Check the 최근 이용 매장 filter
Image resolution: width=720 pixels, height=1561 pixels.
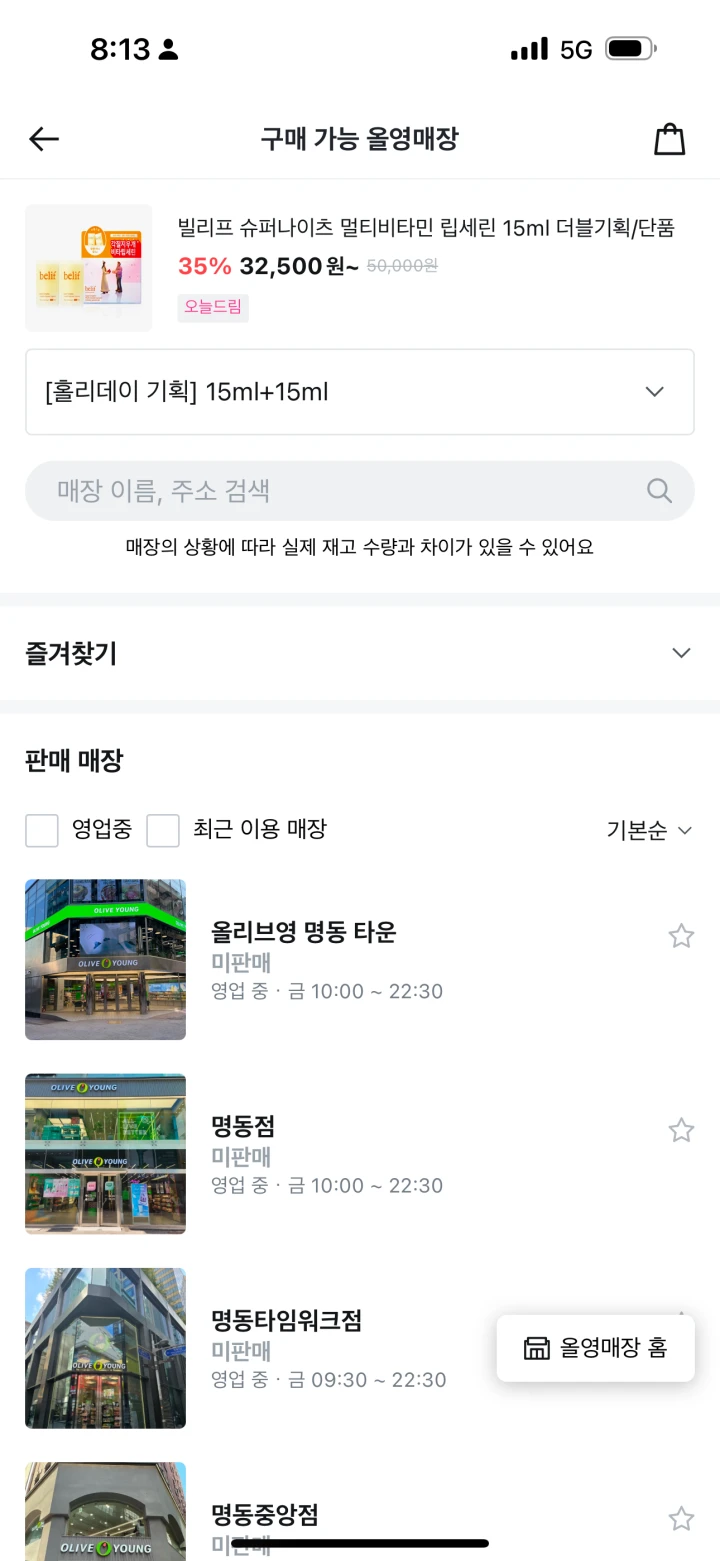(163, 830)
